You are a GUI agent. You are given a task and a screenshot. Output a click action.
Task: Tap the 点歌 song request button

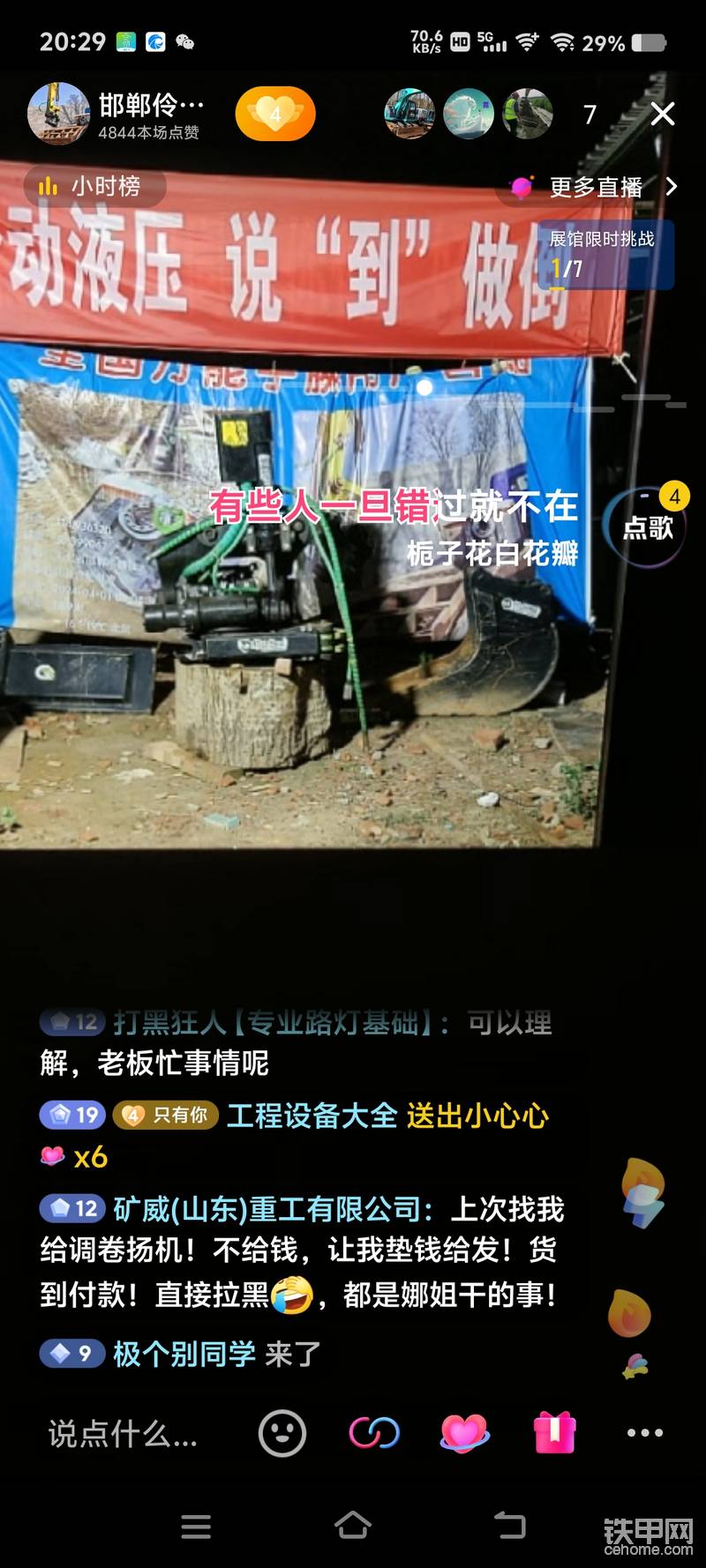coord(648,527)
